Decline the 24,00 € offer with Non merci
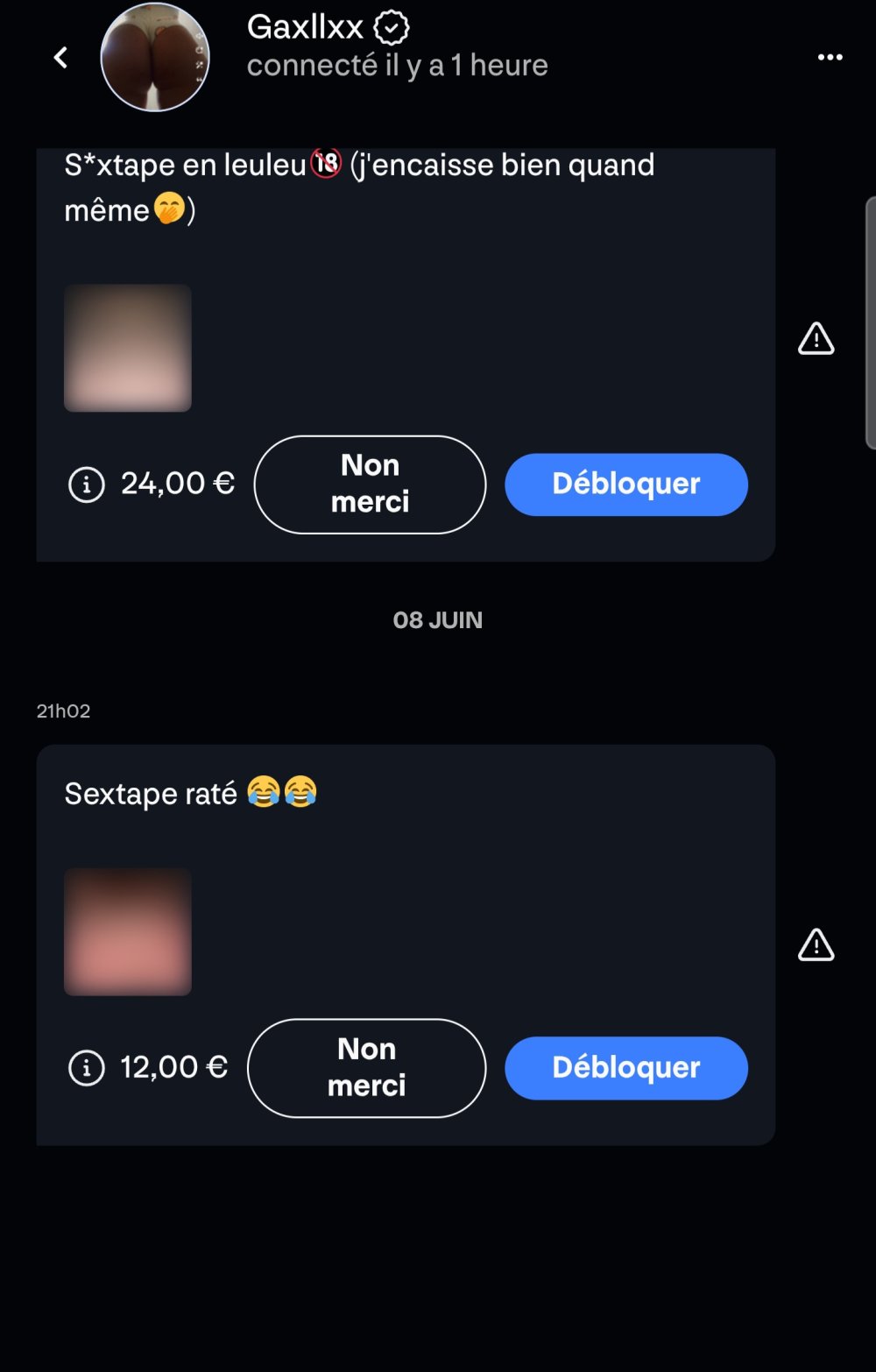The height and width of the screenshot is (1372, 876). pos(370,484)
